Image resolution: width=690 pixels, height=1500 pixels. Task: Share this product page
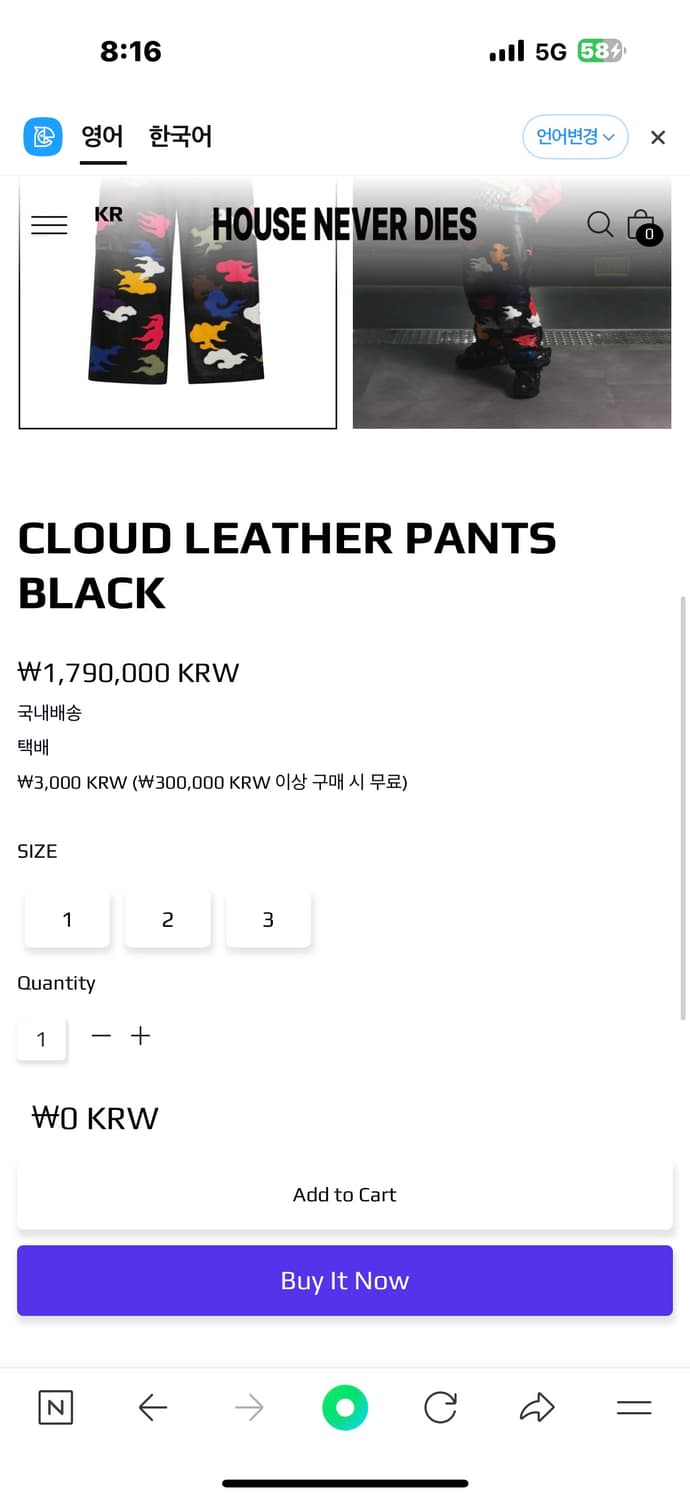[537, 1408]
